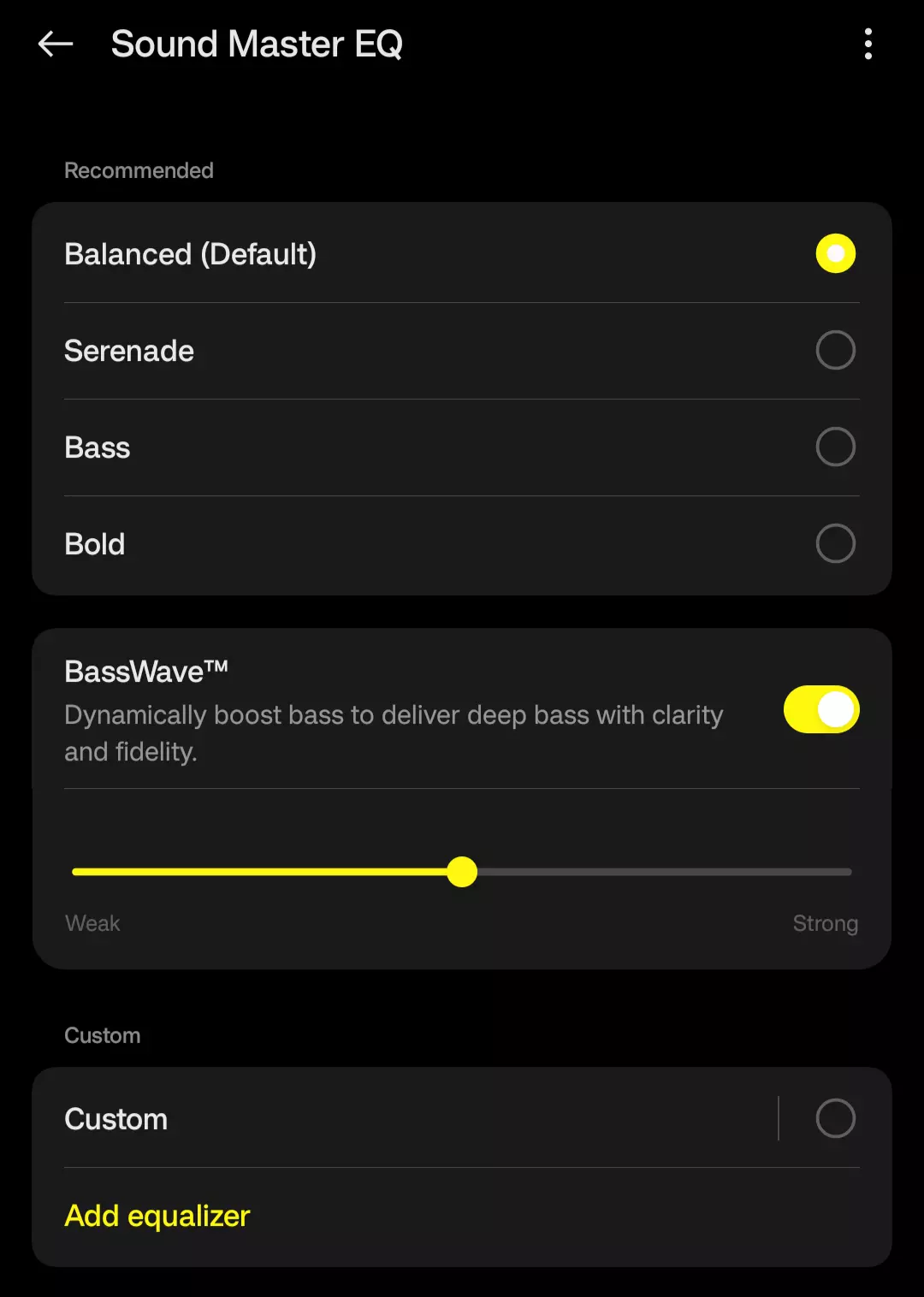
Task: Pick the Bold sound preset
Action: (835, 544)
